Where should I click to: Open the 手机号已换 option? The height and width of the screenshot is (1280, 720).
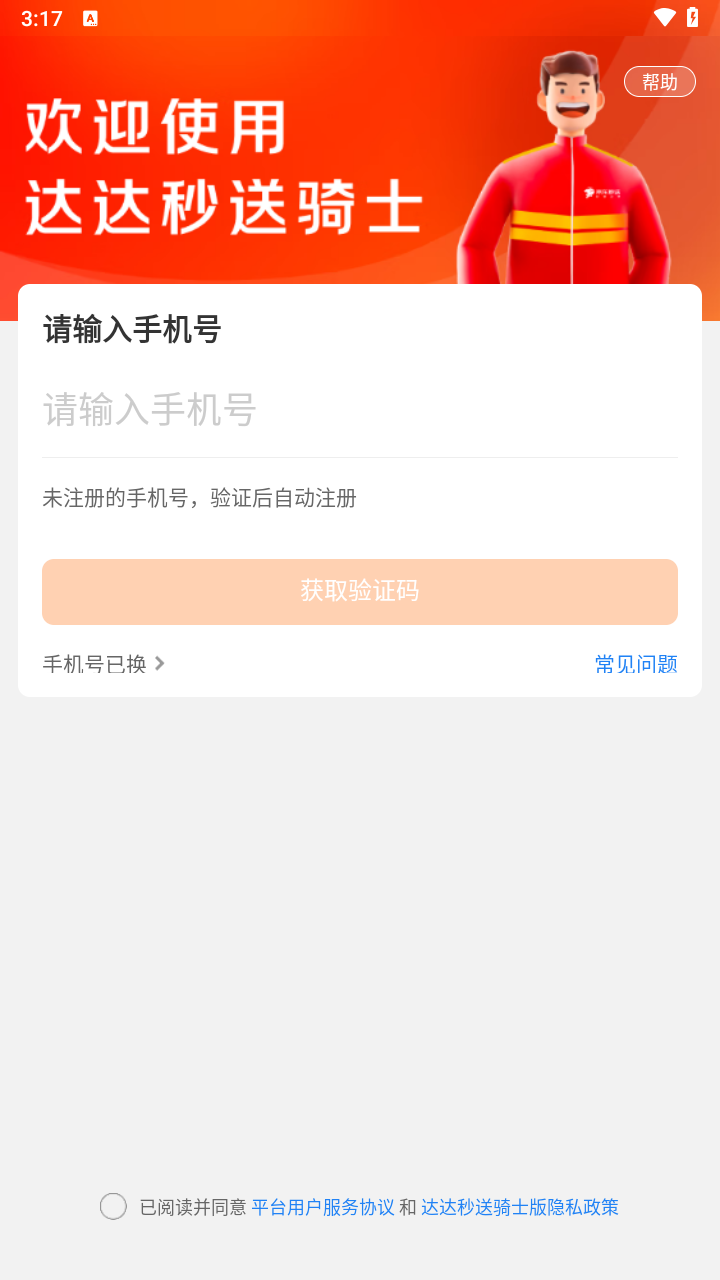pyautogui.click(x=103, y=664)
